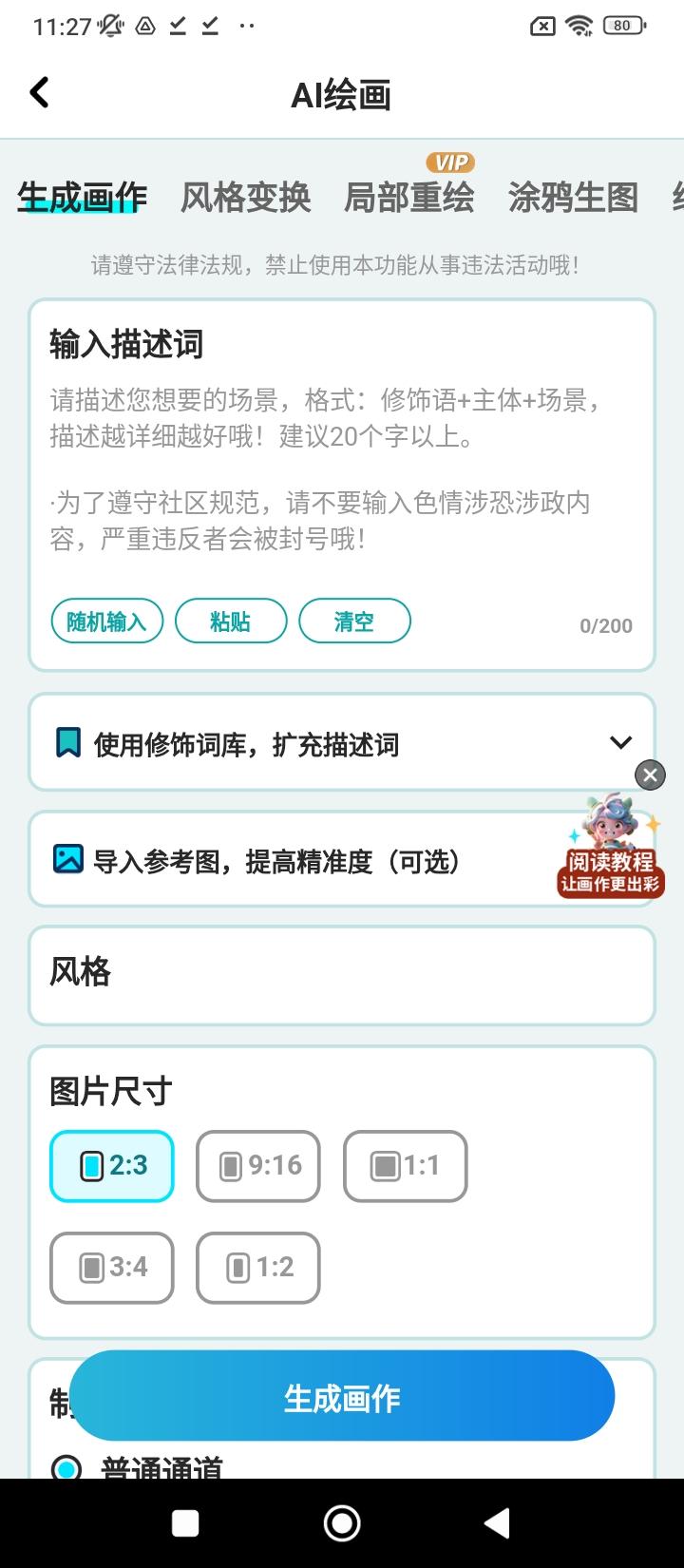Select the 9:16 image size
The width and height of the screenshot is (684, 1568).
point(257,1166)
